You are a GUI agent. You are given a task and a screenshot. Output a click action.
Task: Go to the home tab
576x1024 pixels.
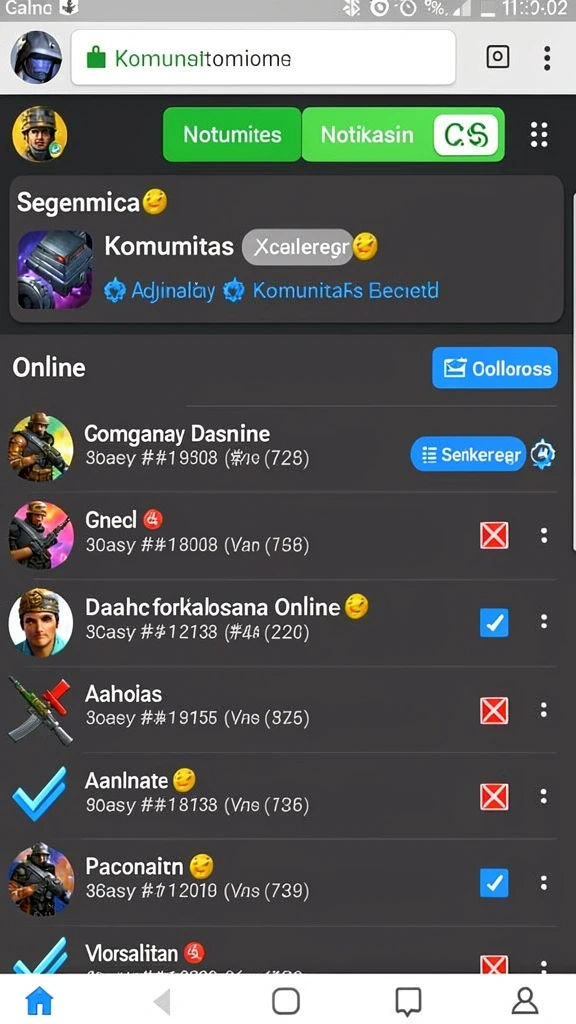point(39,1000)
